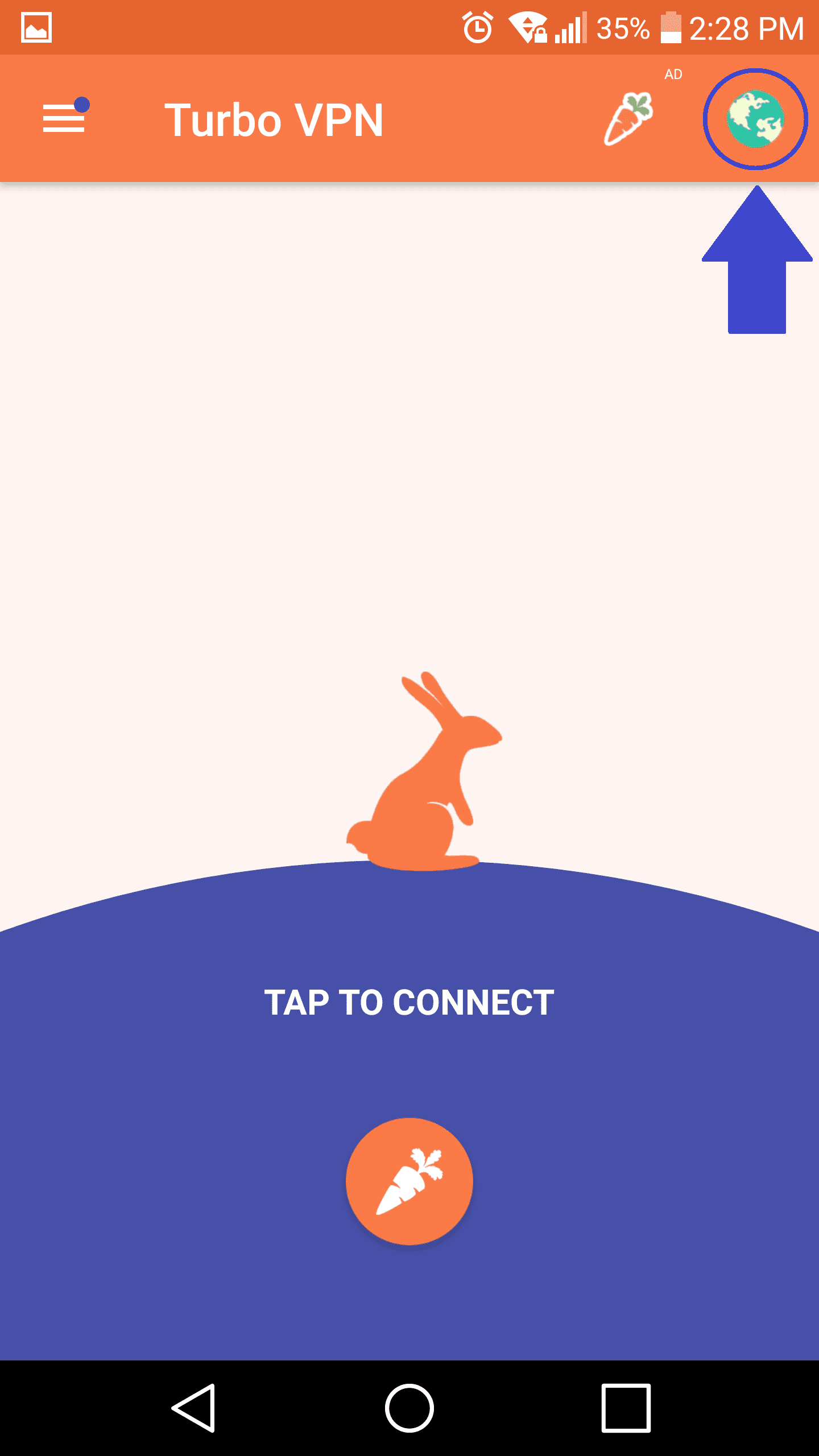
Task: Go to the device home screen
Action: (409, 1408)
